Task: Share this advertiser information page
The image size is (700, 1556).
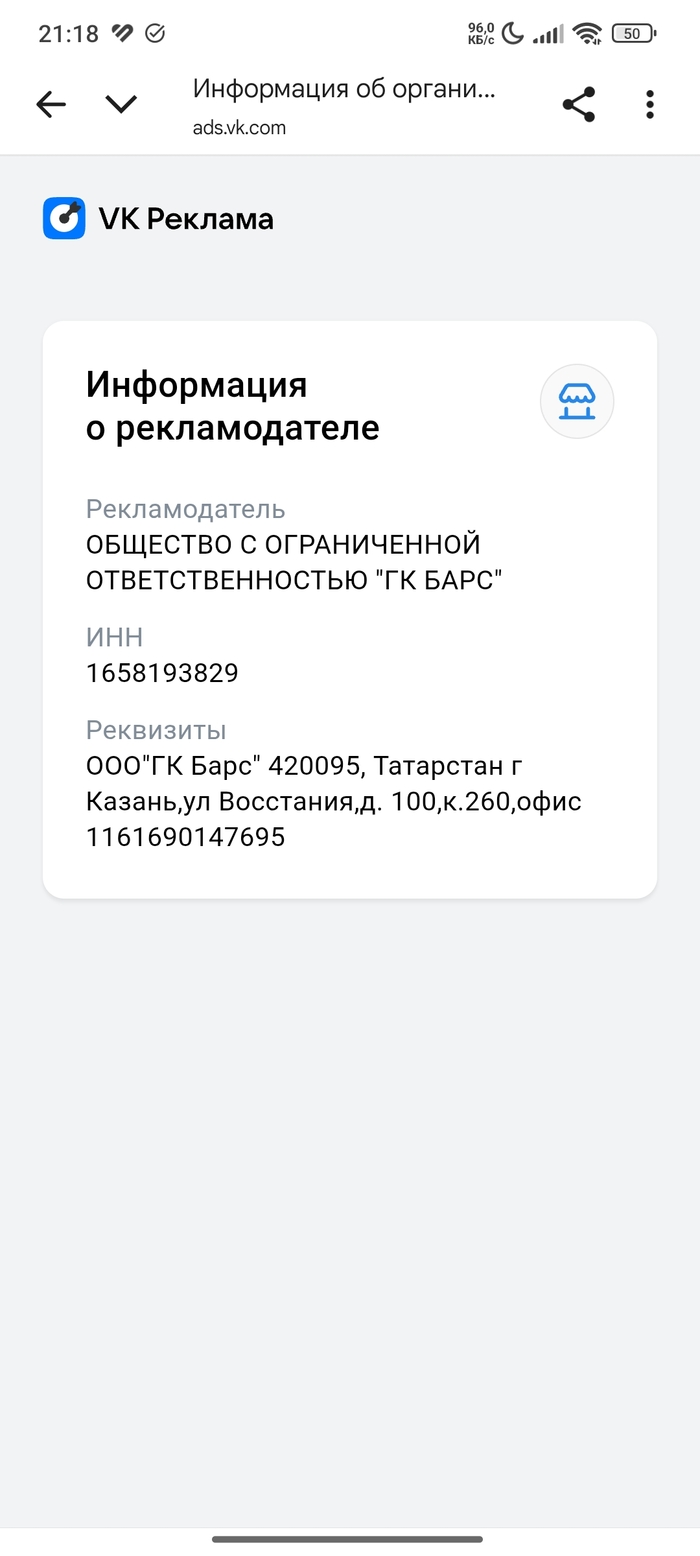Action: pyautogui.click(x=578, y=104)
